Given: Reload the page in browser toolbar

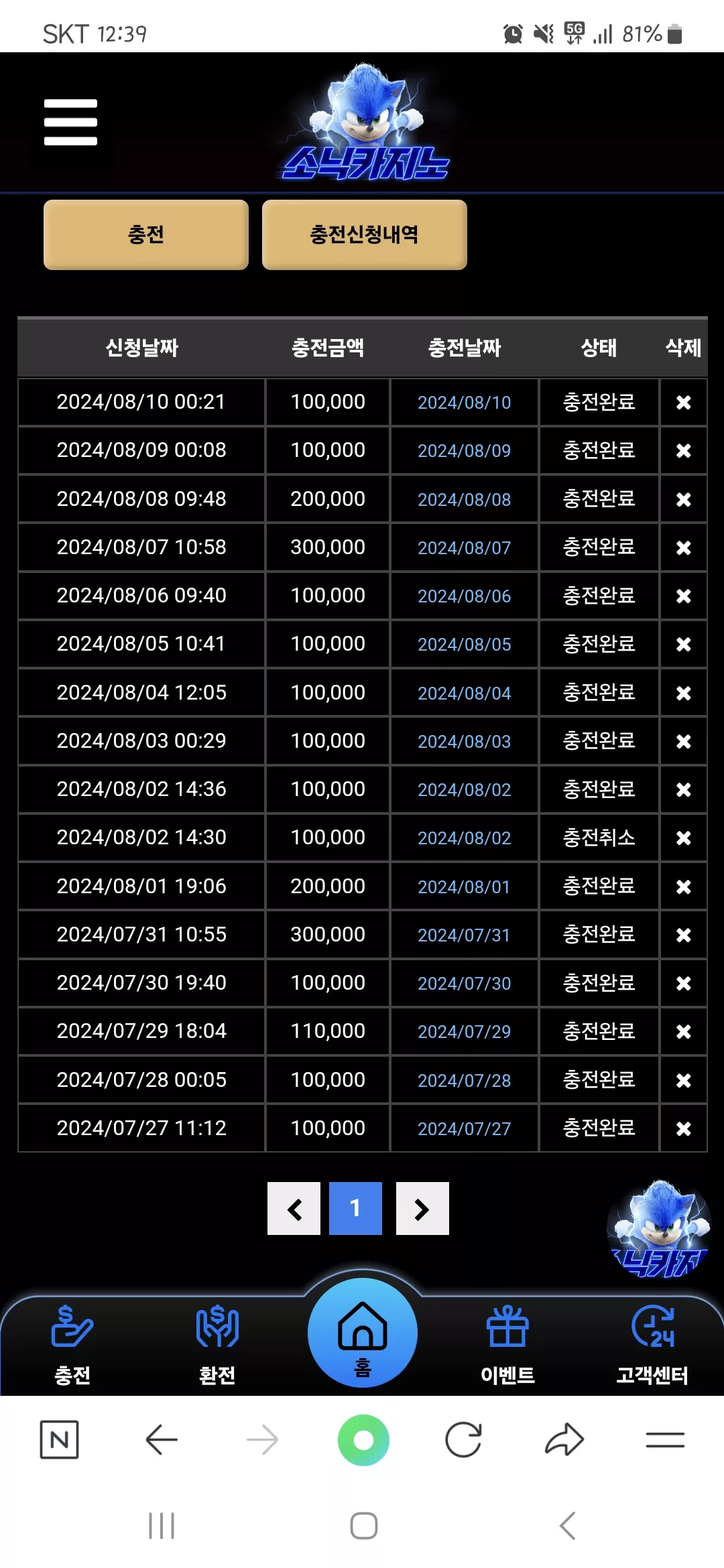Looking at the screenshot, I should point(463,1439).
